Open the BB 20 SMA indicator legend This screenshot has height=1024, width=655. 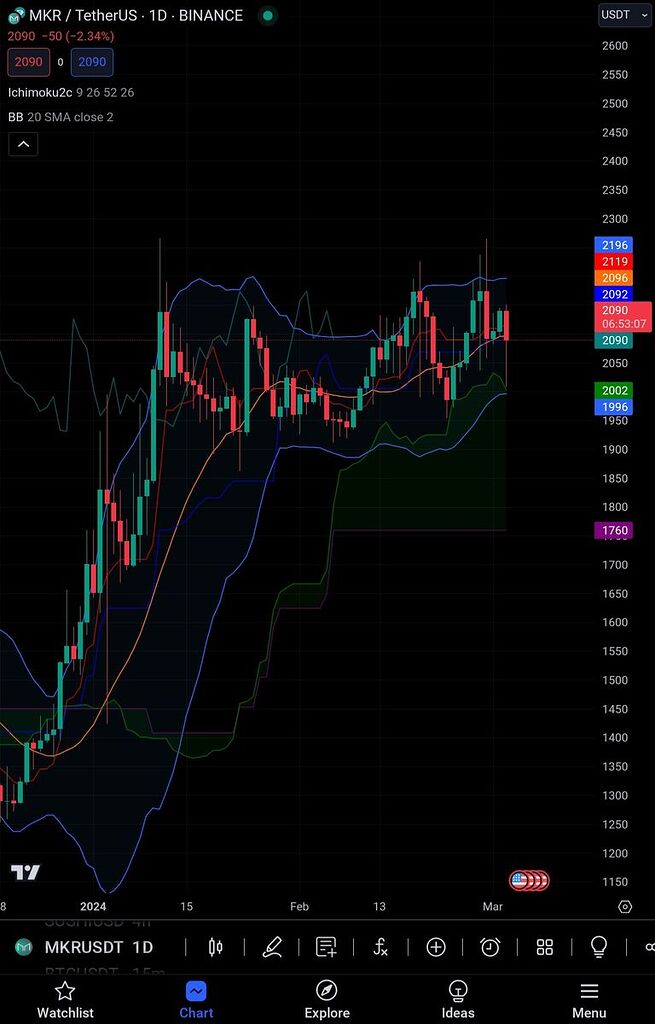[x=60, y=117]
